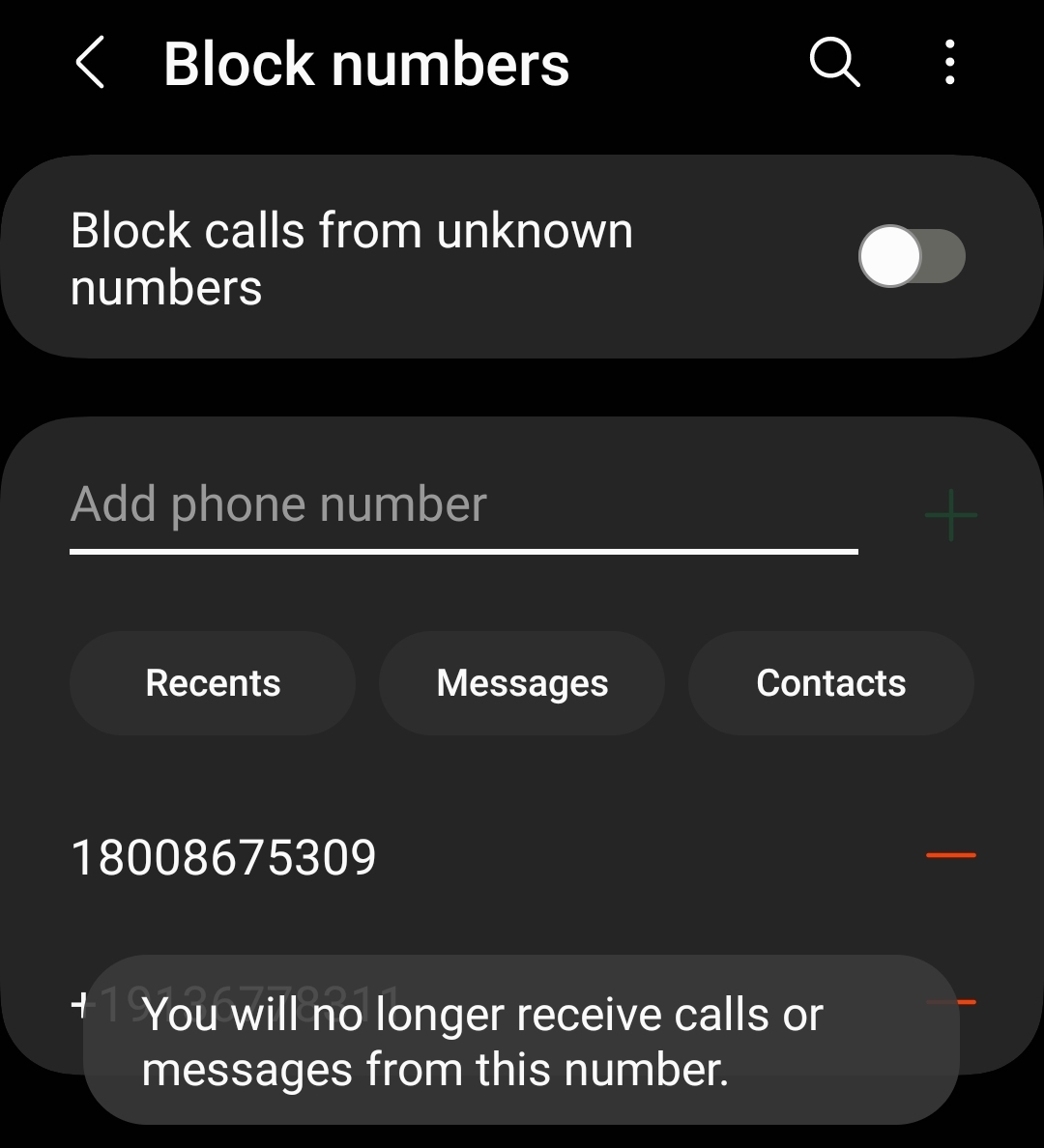The width and height of the screenshot is (1044, 1148).
Task: Open the three-dot overflow menu
Action: click(x=950, y=64)
